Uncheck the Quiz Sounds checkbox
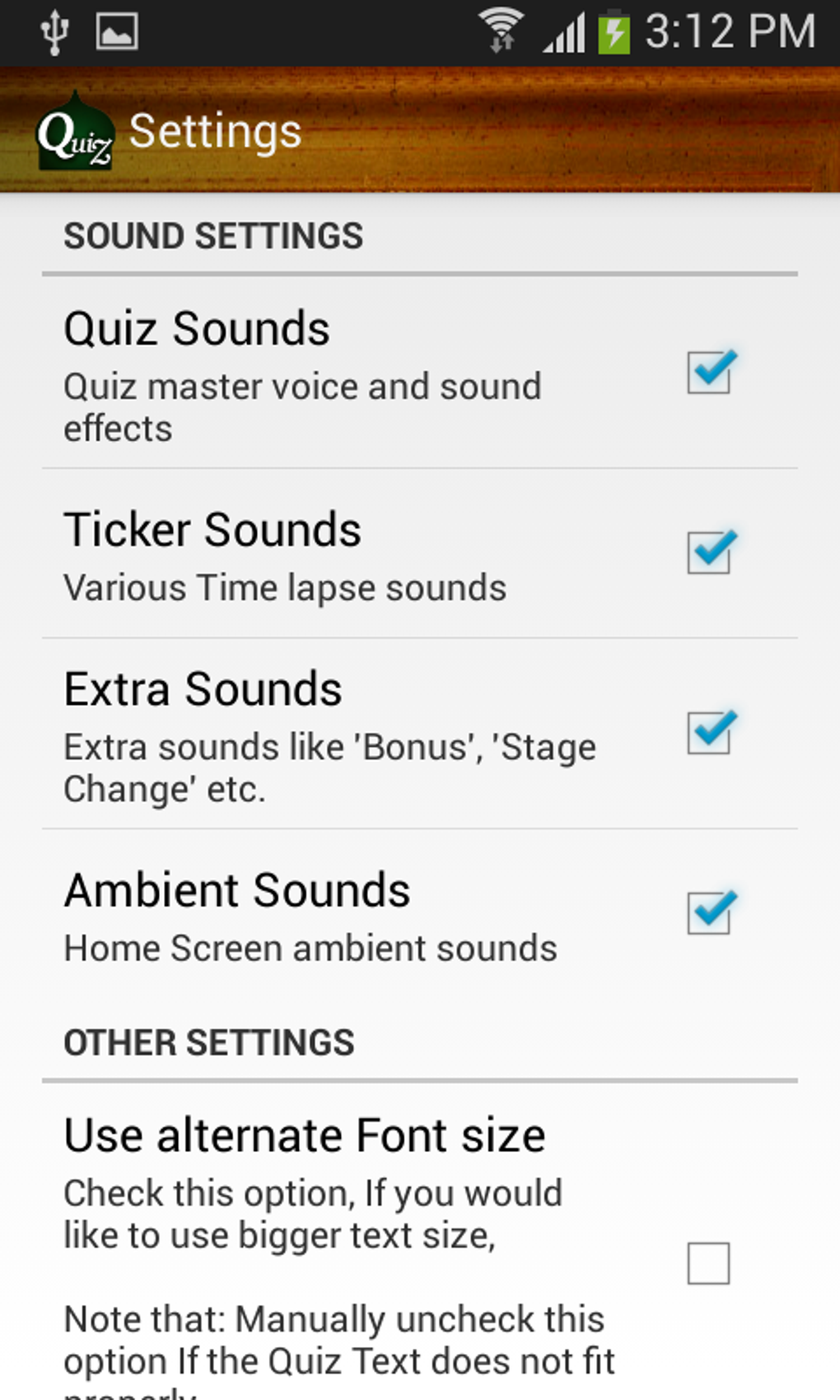The height and width of the screenshot is (1400, 840). point(709,373)
